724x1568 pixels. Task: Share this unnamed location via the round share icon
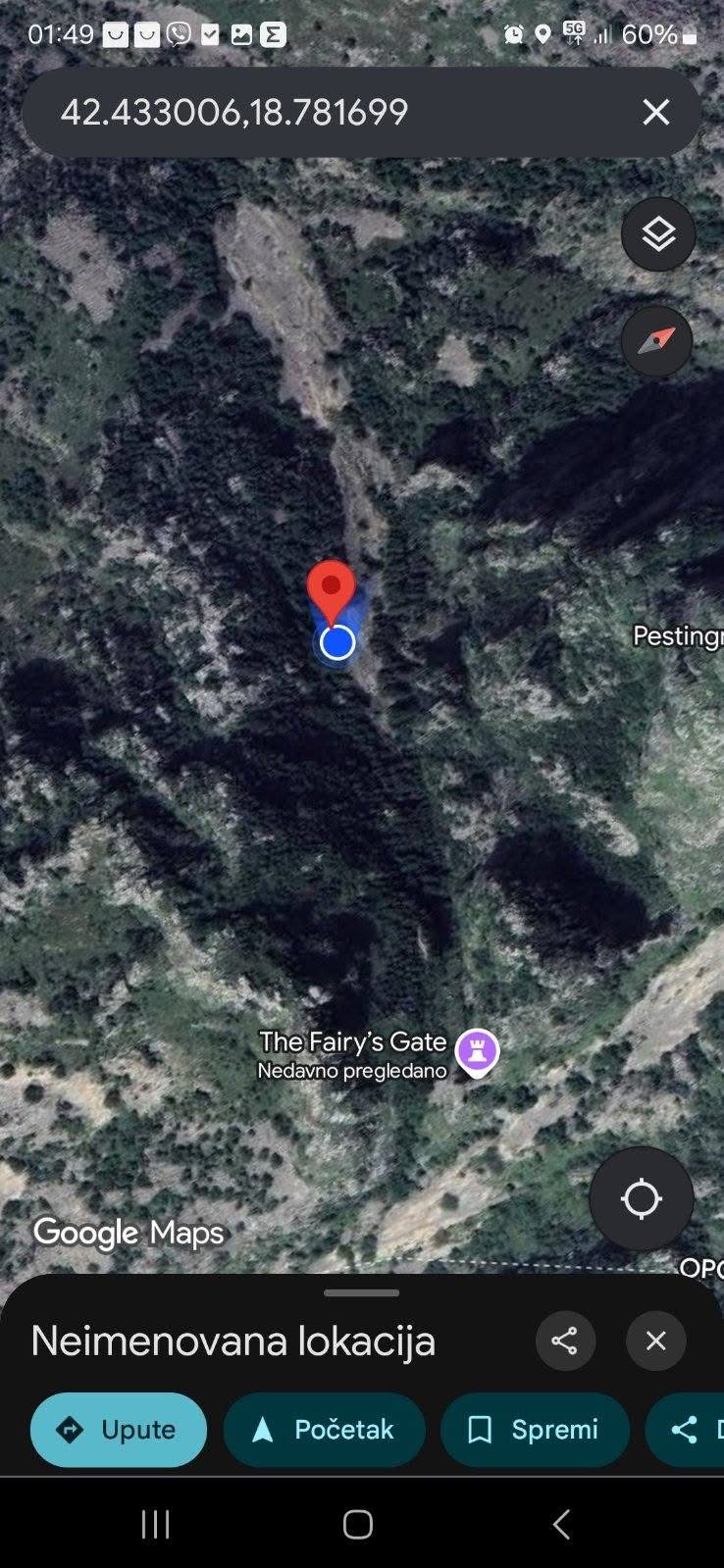565,1340
